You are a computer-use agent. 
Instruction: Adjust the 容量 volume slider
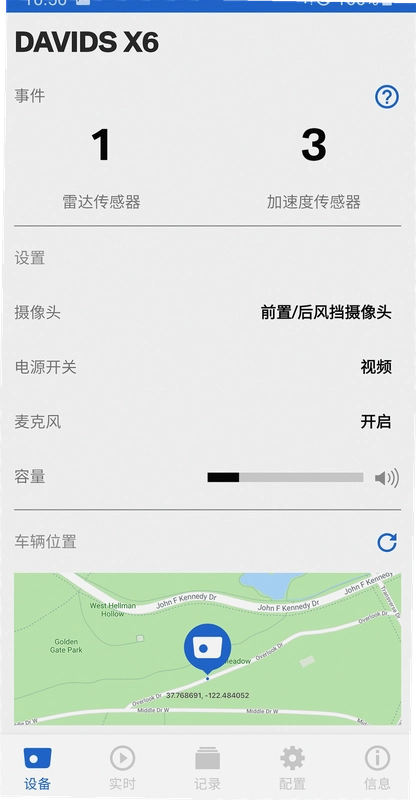pos(285,478)
